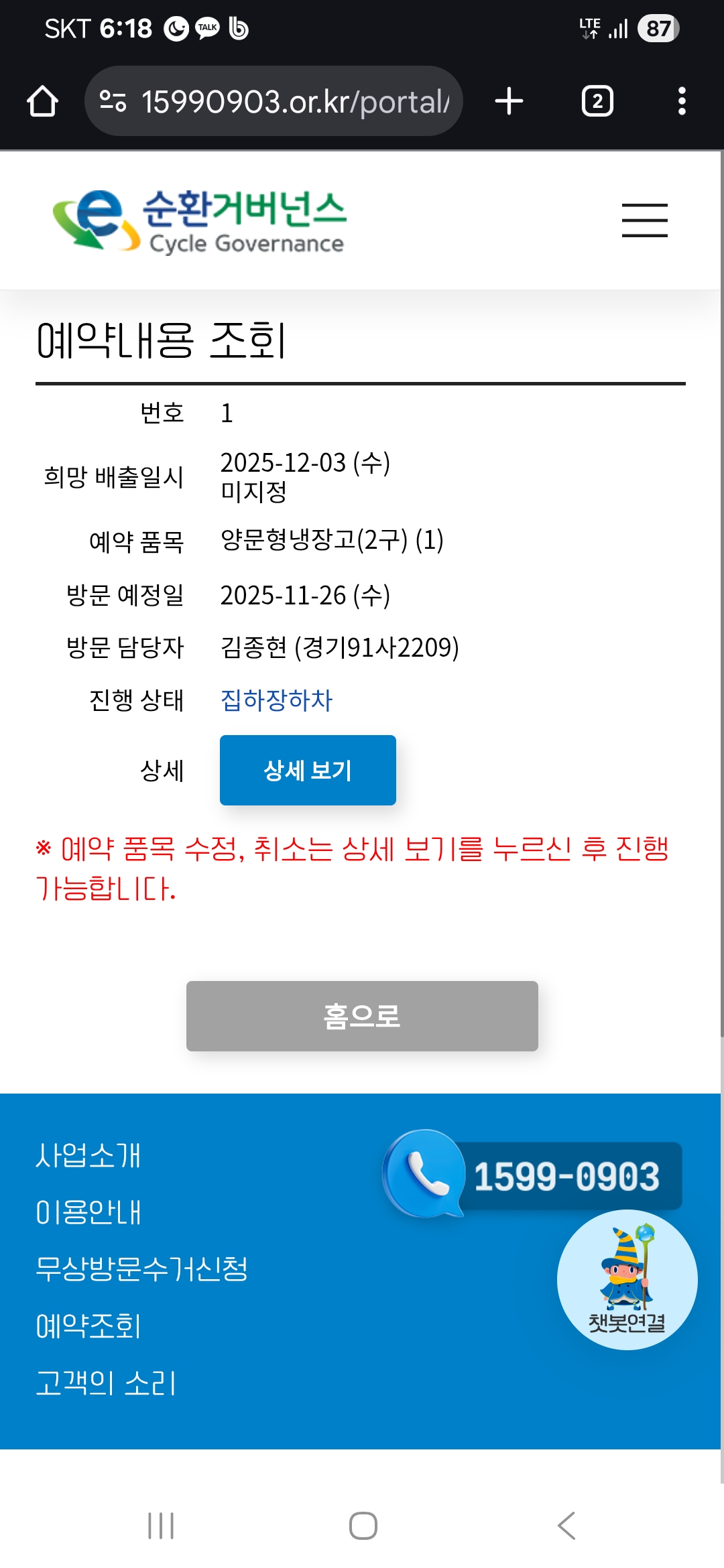This screenshot has width=724, height=1568.
Task: Tap the browser home icon
Action: (x=42, y=101)
